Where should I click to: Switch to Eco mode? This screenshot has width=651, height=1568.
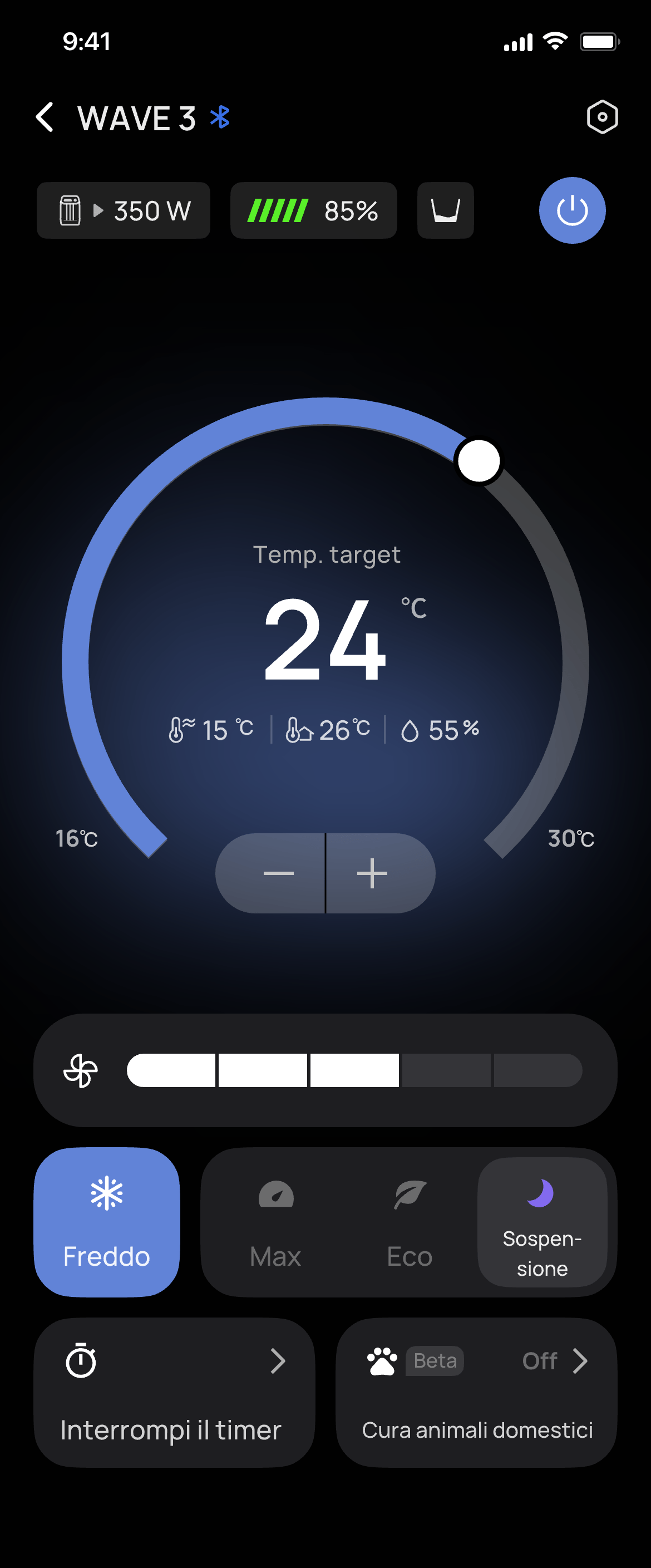point(410,1222)
